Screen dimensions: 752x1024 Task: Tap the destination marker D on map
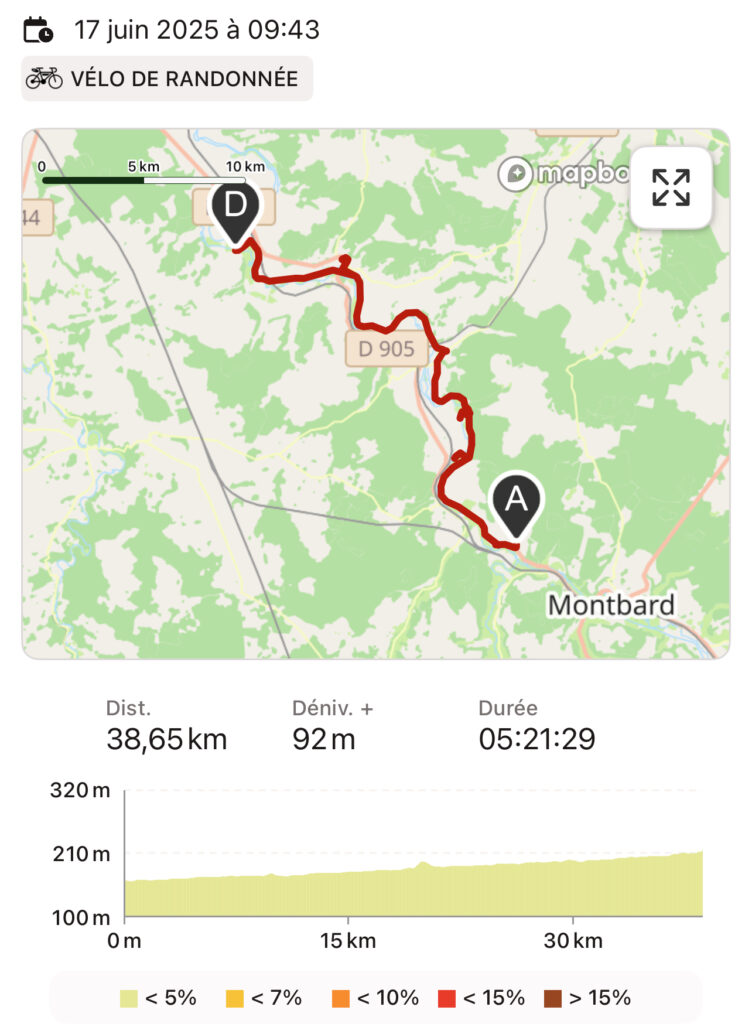point(235,208)
